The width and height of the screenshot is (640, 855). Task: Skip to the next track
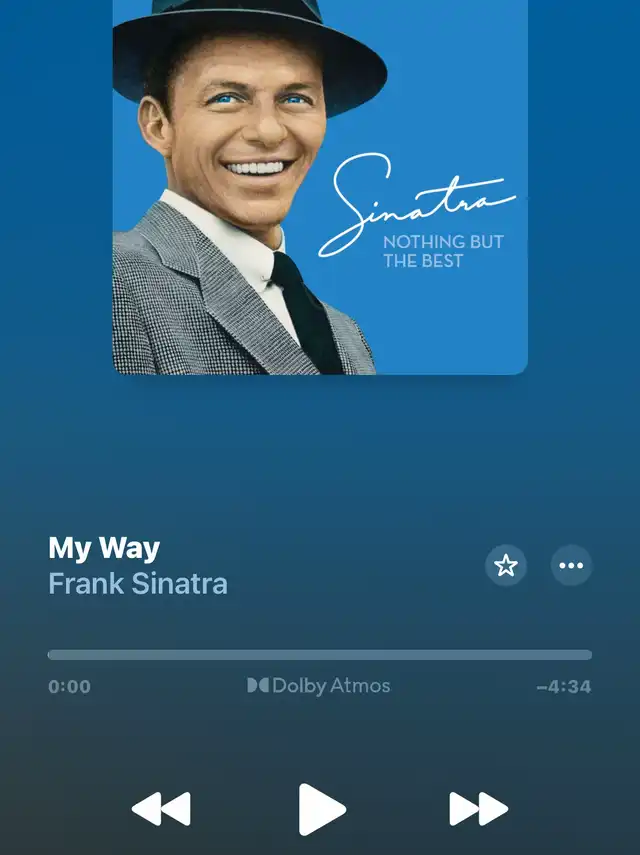pos(478,808)
